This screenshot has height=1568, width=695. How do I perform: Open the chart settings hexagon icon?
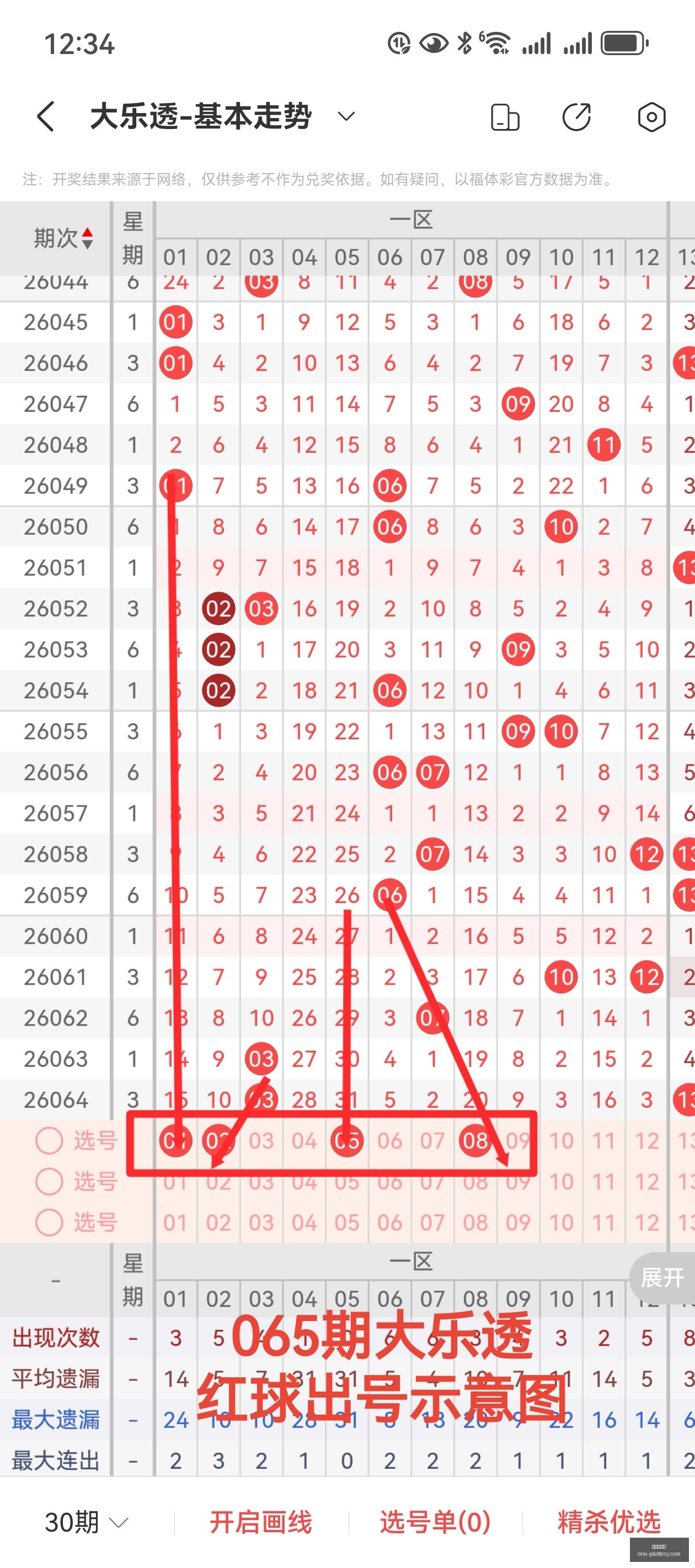(651, 117)
